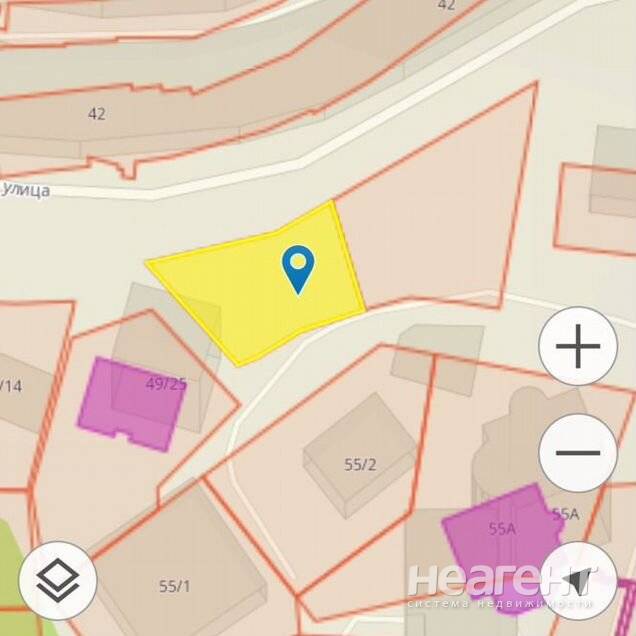Zoom out of the map
This screenshot has height=636, width=636.
tap(578, 452)
